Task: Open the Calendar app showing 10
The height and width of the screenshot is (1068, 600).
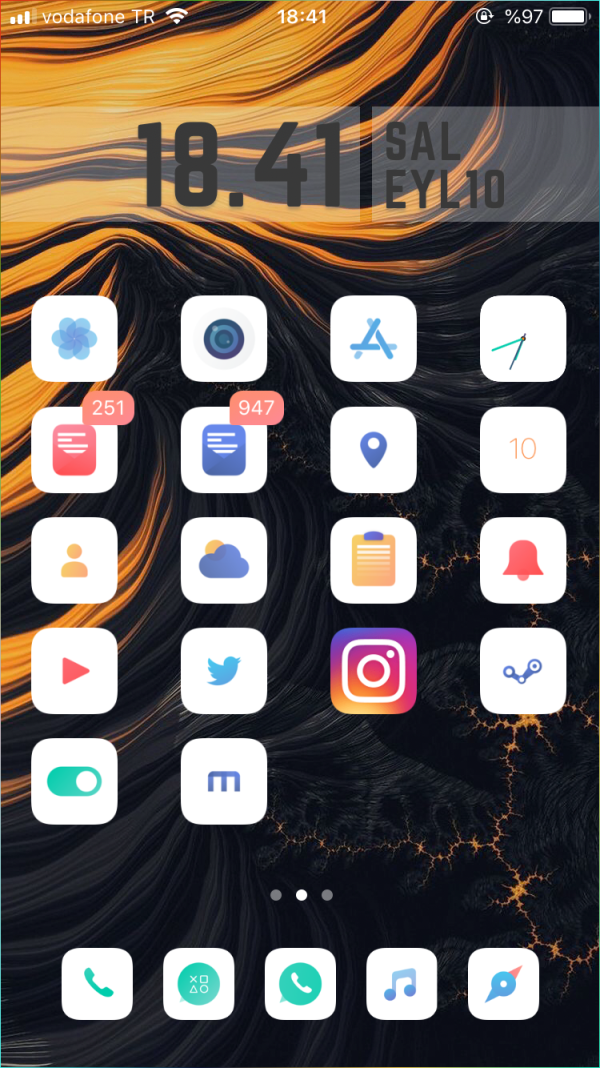Action: [523, 450]
